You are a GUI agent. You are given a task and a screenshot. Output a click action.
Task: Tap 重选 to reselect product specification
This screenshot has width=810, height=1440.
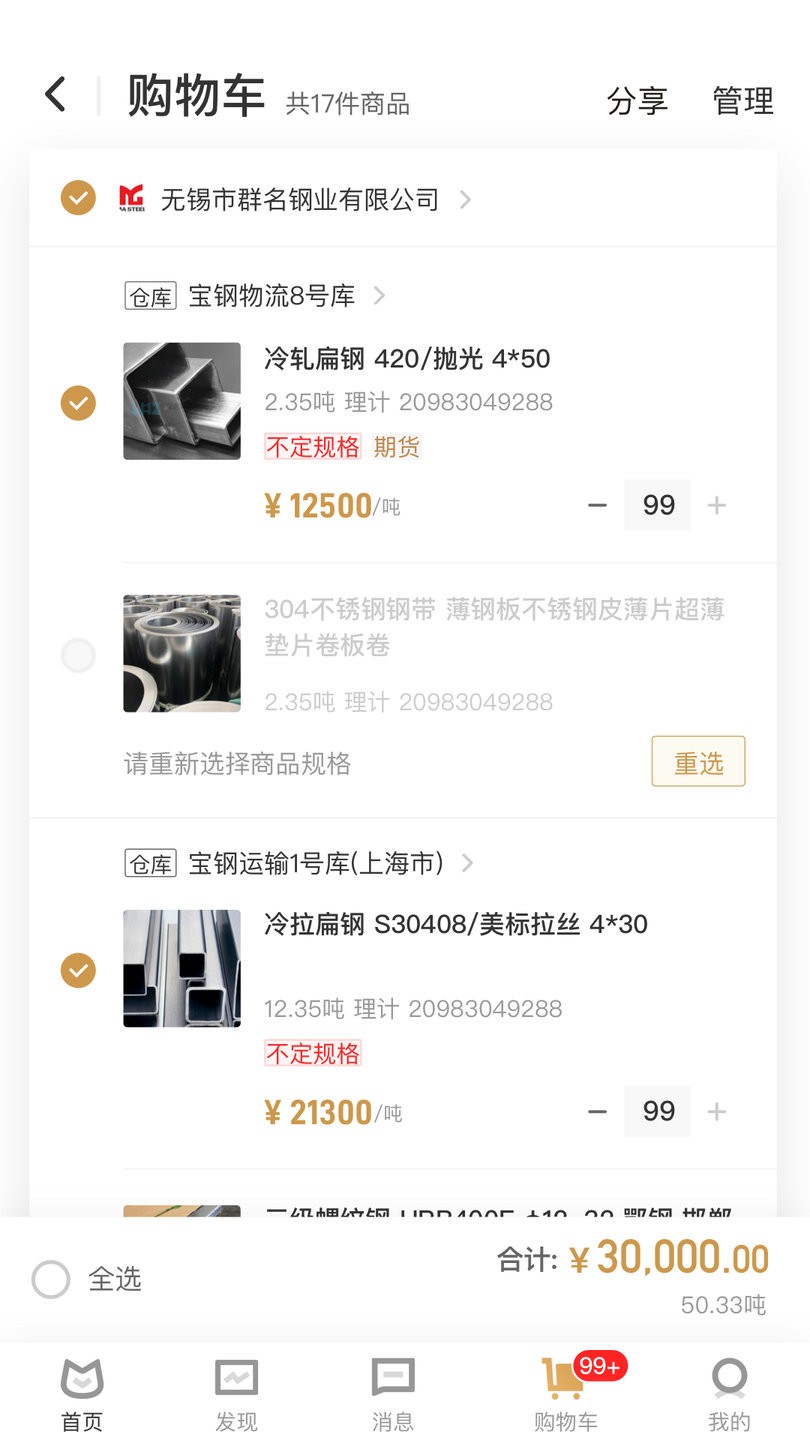(698, 762)
